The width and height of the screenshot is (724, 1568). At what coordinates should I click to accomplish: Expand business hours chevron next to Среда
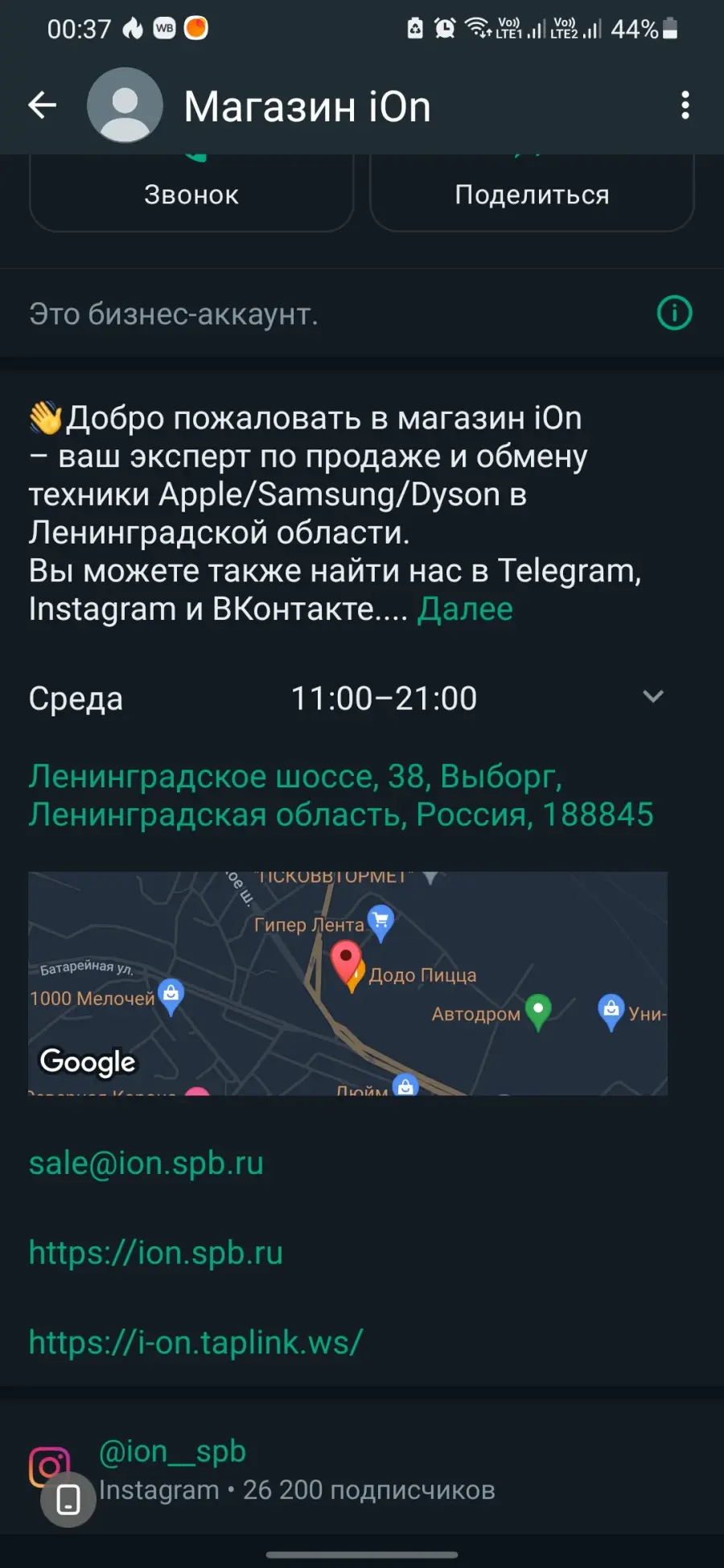653,696
